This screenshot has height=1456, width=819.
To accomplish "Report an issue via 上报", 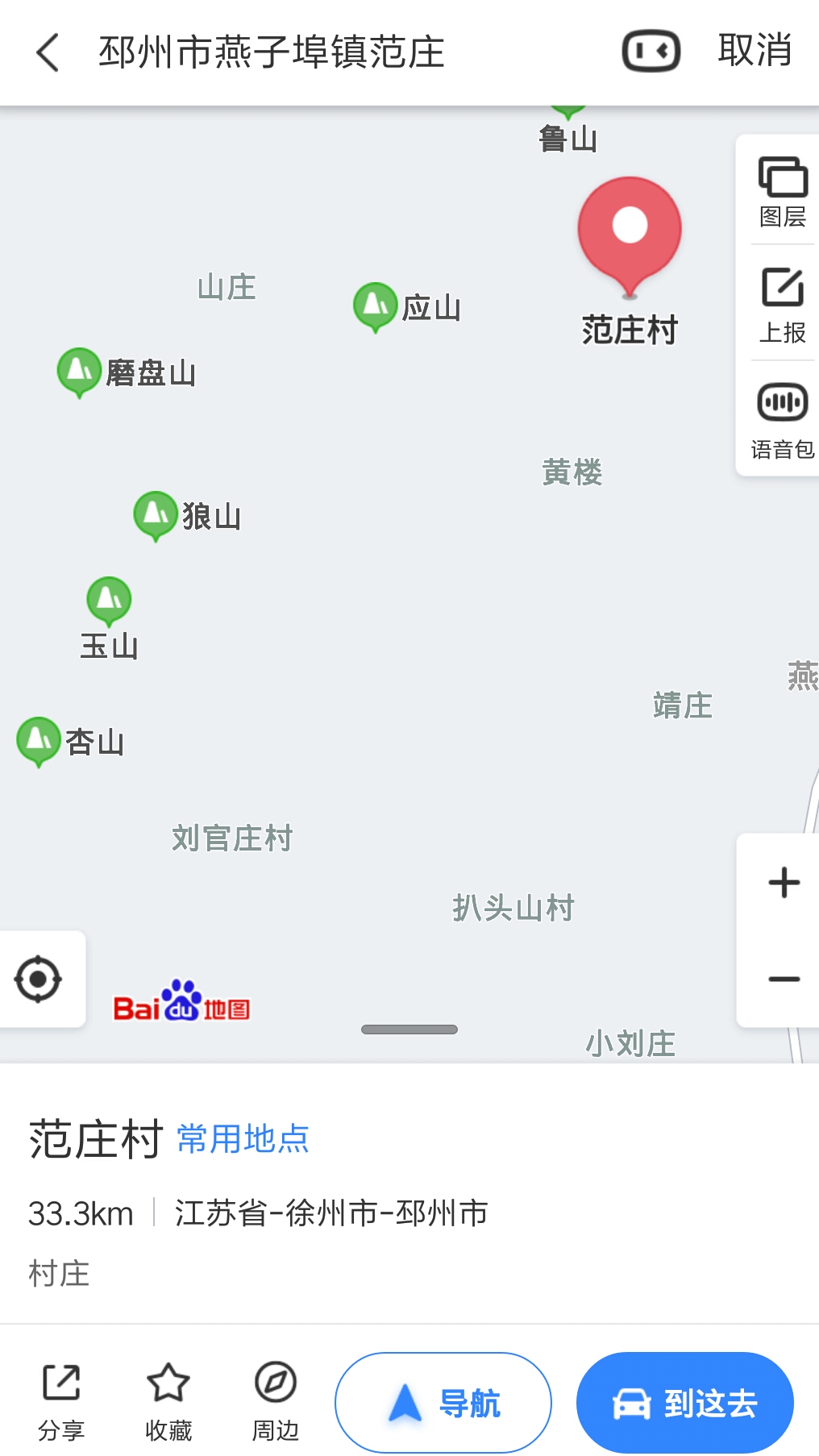I will click(x=782, y=306).
